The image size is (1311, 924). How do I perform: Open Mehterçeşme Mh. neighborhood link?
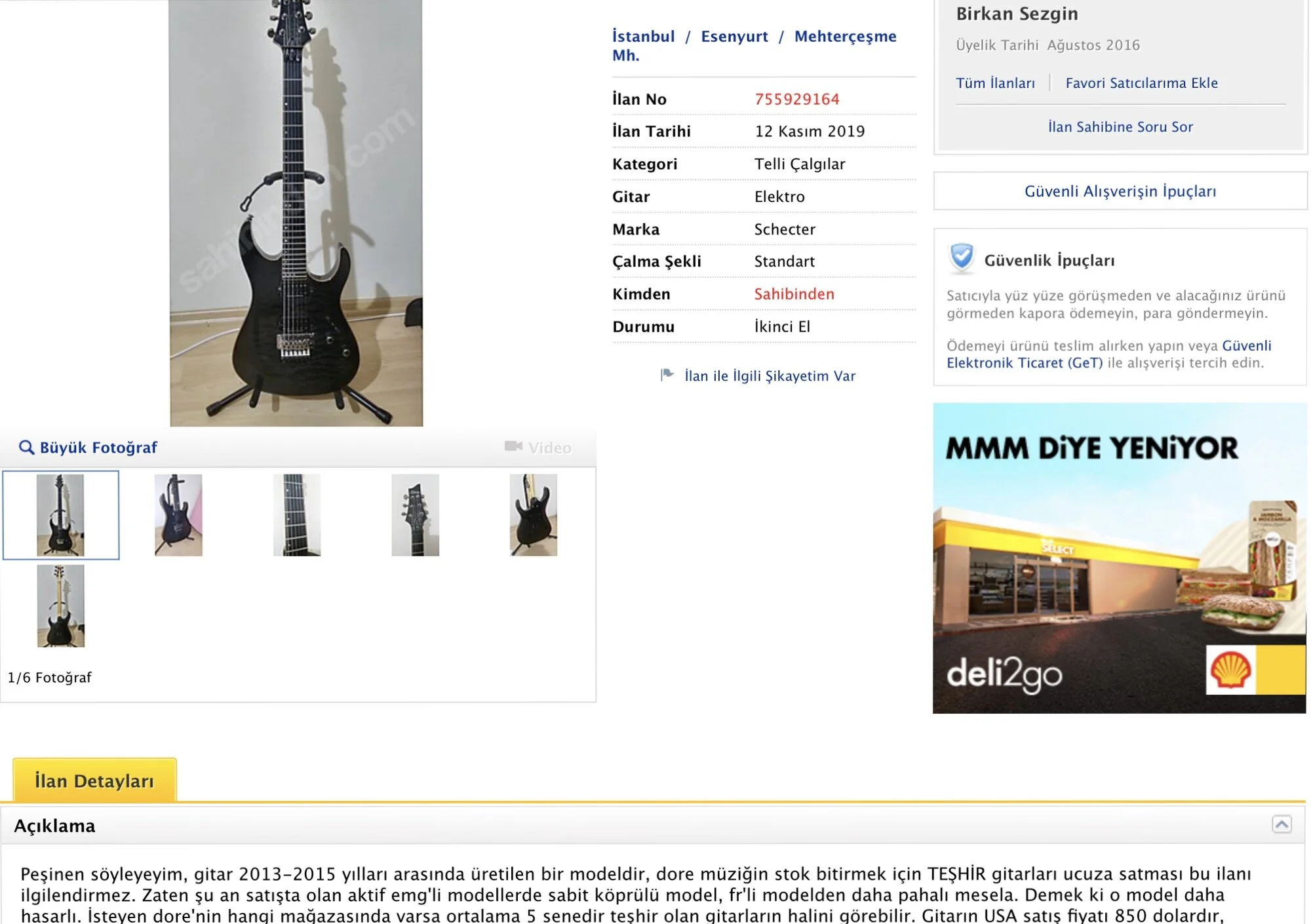(x=844, y=36)
